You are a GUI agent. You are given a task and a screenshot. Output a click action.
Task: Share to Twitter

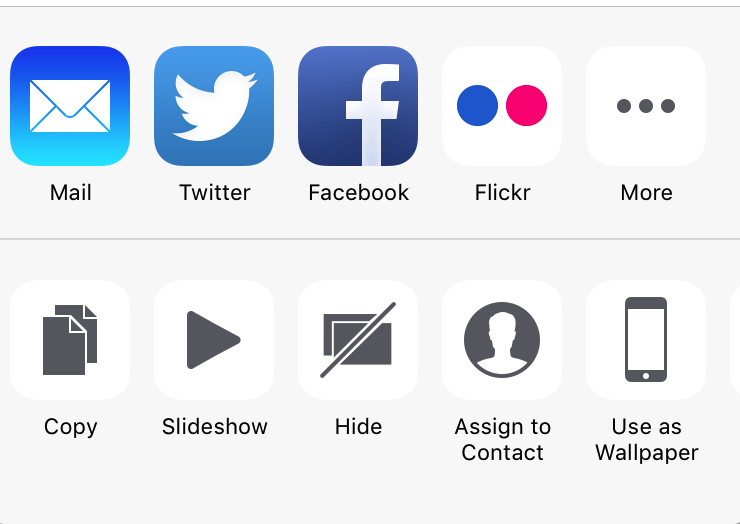point(214,106)
